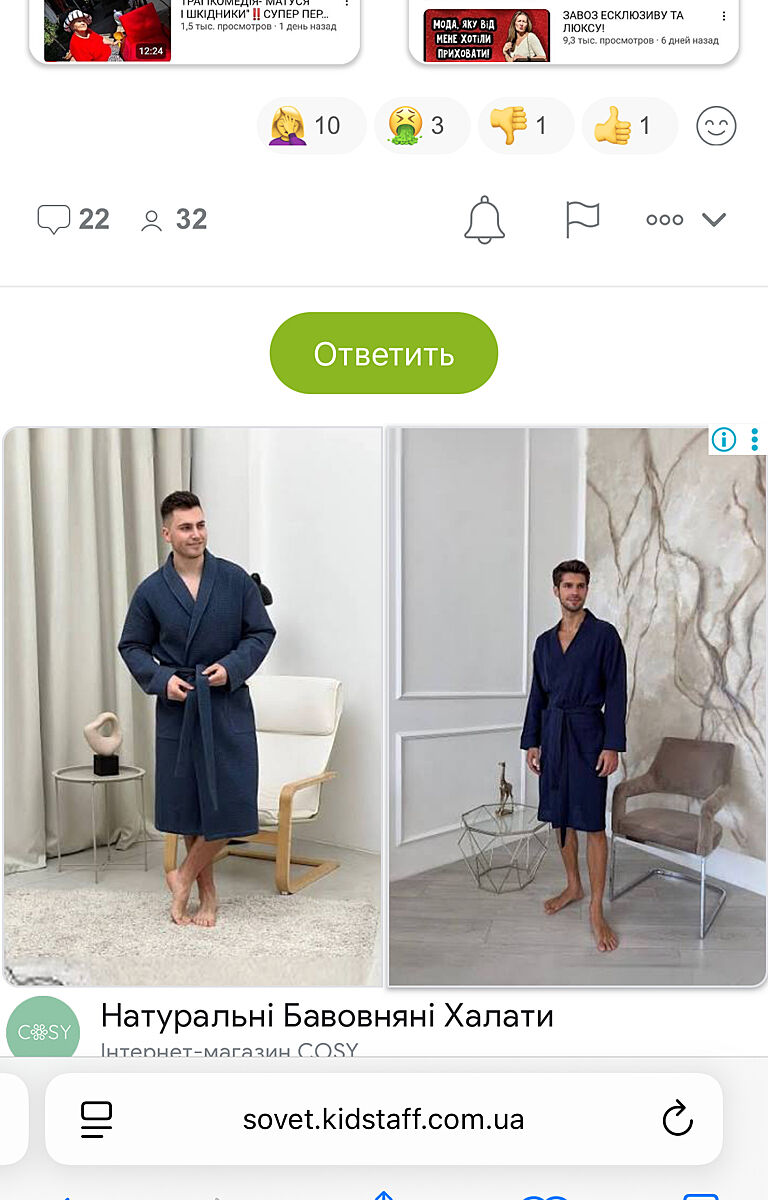
Task: Open the COSY bathrobes ad image
Action: 384,706
